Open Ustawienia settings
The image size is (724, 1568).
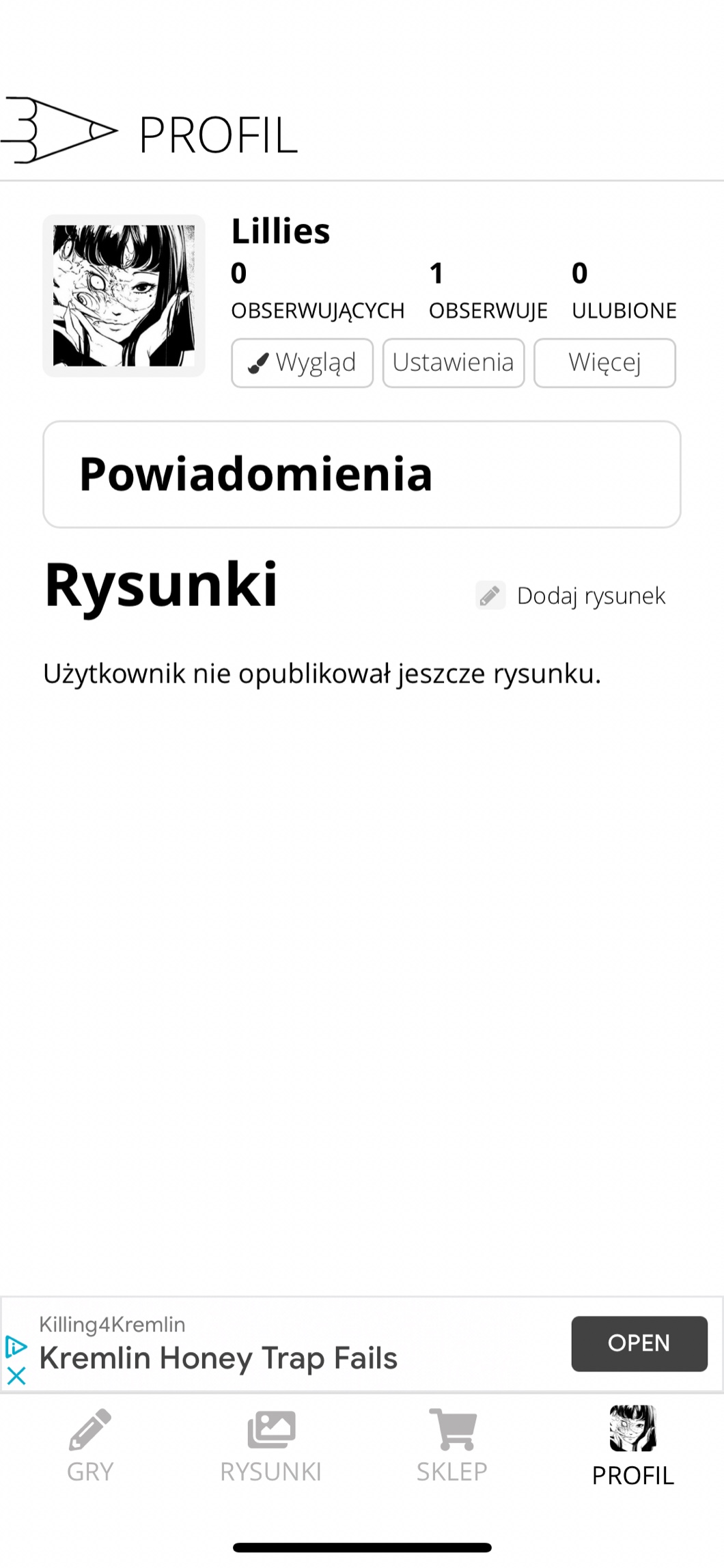pyautogui.click(x=454, y=363)
